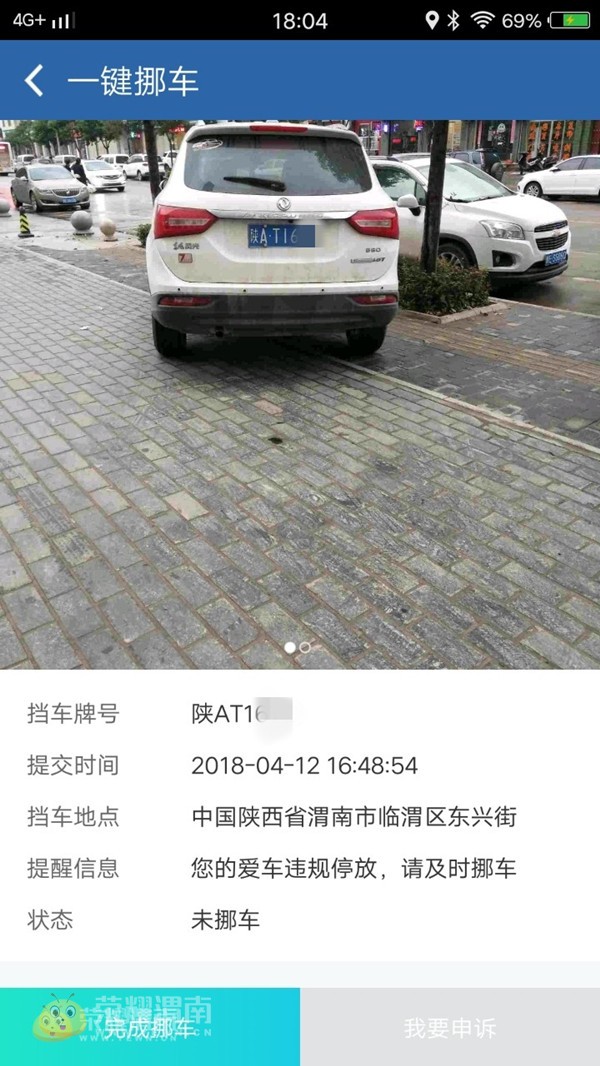
Task: Tap the 完成挪车 button
Action: 150,1027
